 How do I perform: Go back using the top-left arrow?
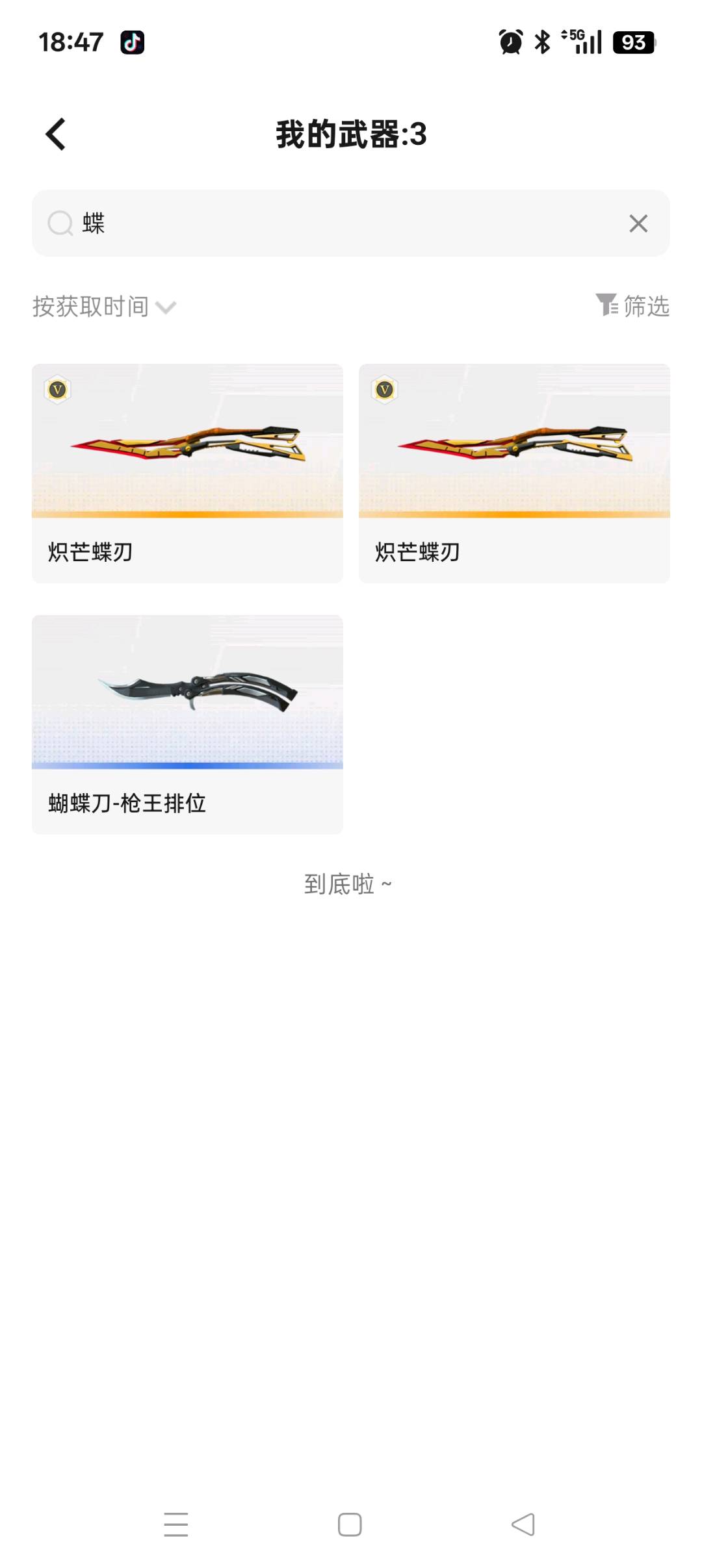point(56,134)
